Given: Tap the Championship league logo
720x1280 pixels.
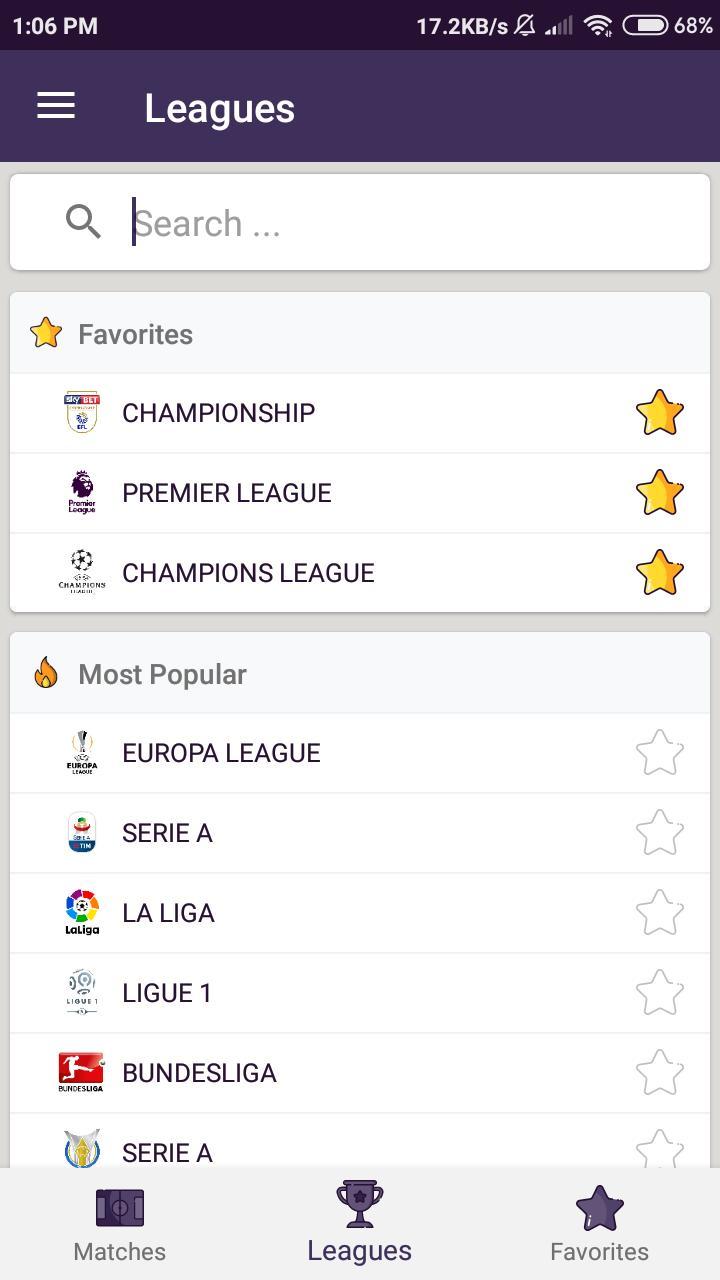Looking at the screenshot, I should tap(81, 412).
